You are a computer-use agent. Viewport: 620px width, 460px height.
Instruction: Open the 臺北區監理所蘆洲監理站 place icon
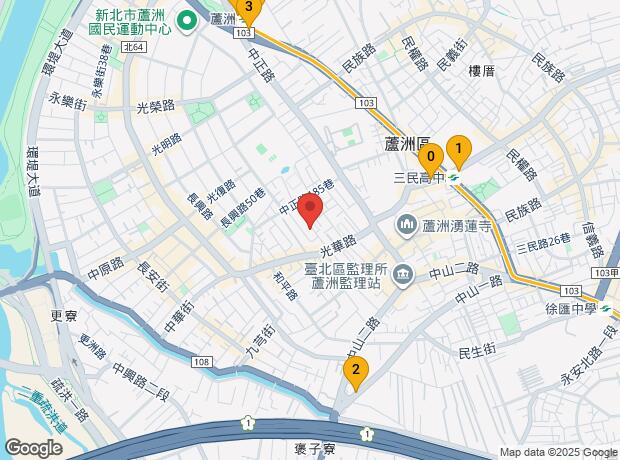tap(403, 274)
